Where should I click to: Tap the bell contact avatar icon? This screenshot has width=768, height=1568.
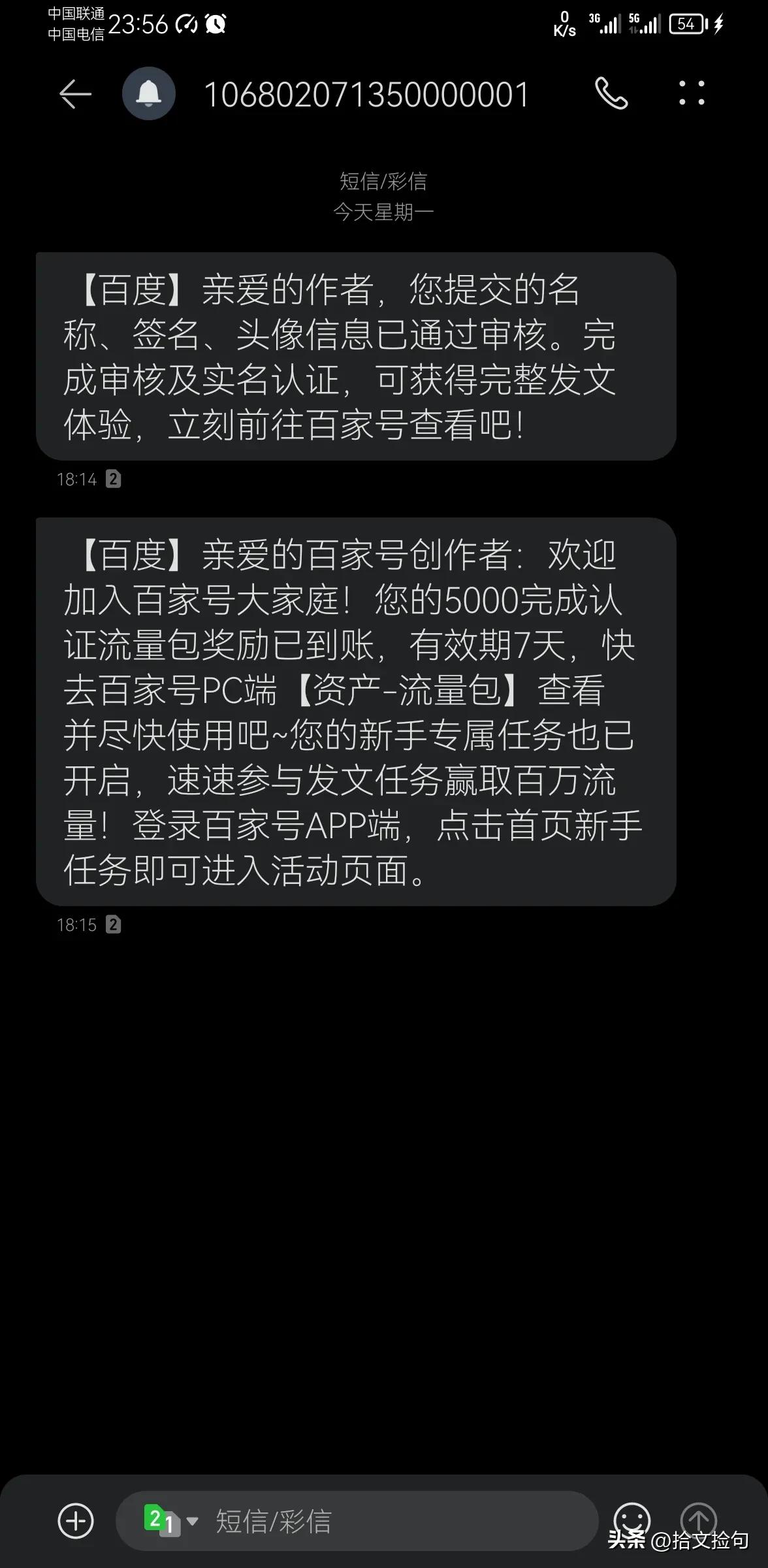149,93
